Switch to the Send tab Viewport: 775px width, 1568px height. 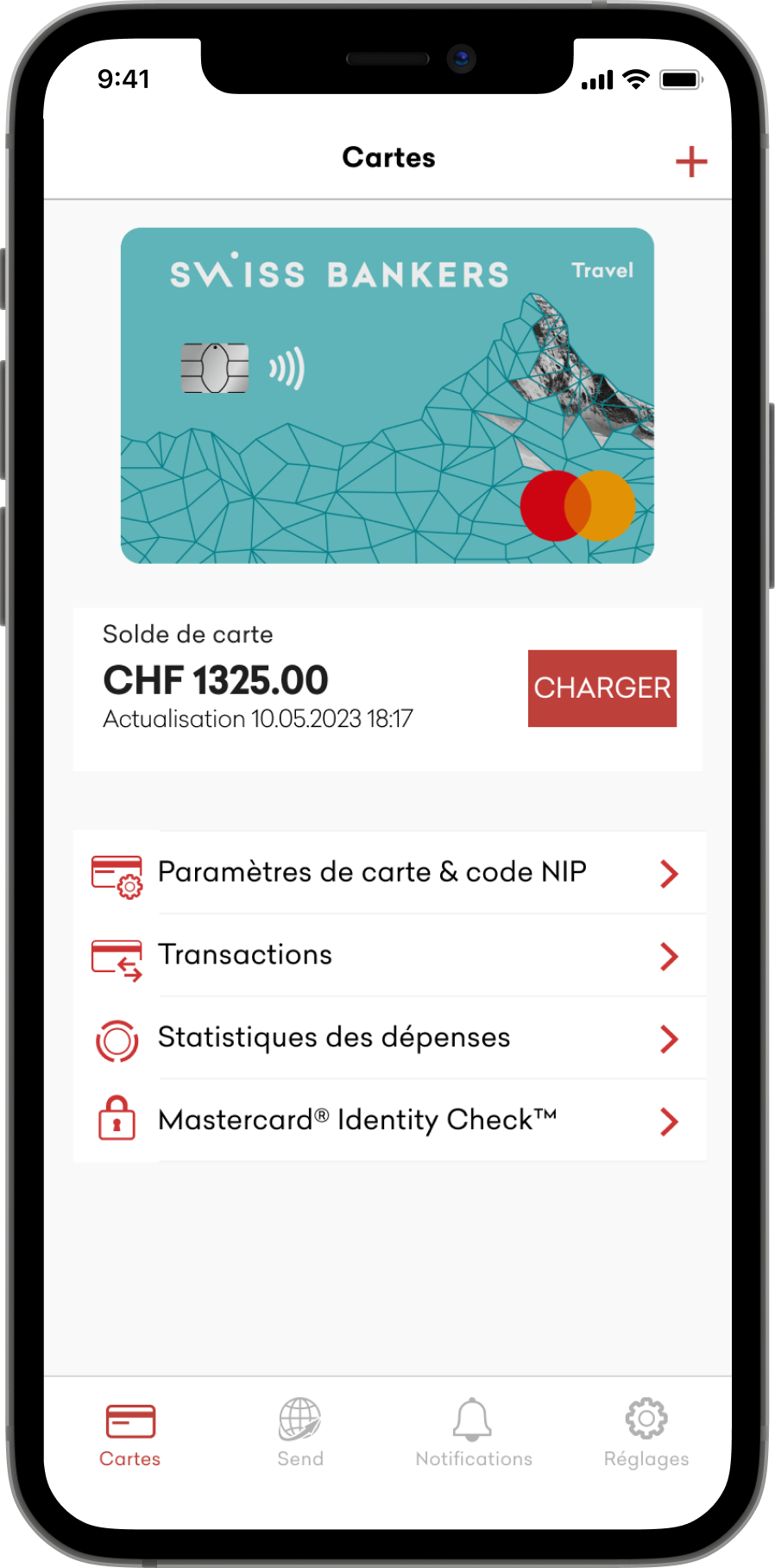[x=300, y=1434]
